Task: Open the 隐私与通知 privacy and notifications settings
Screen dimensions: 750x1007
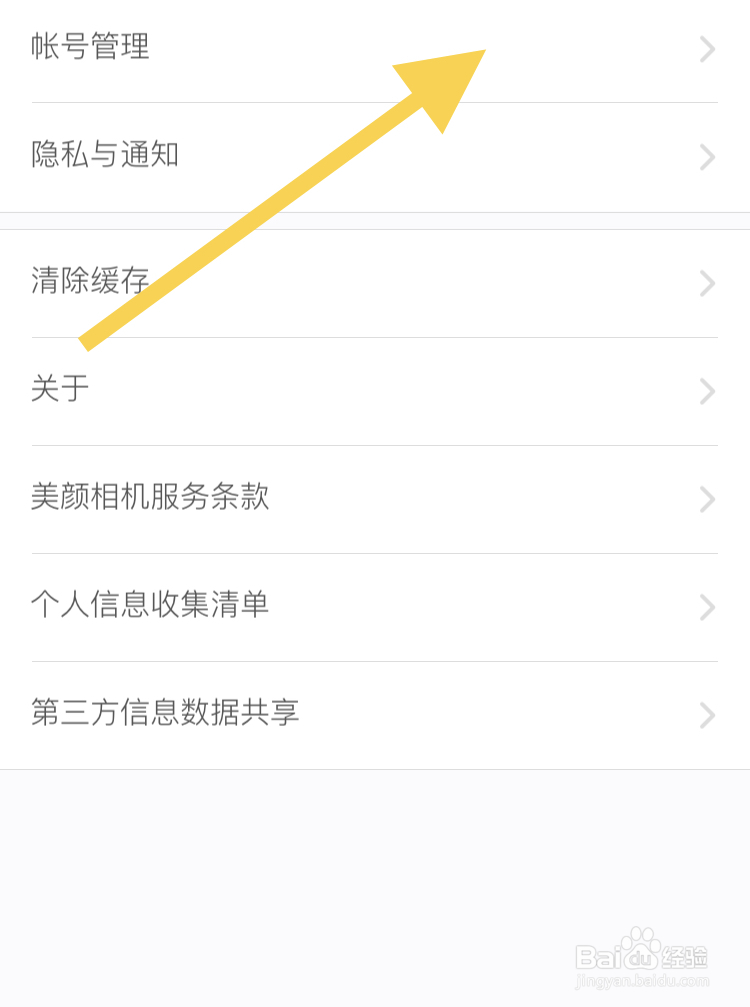Action: pyautogui.click(x=104, y=156)
